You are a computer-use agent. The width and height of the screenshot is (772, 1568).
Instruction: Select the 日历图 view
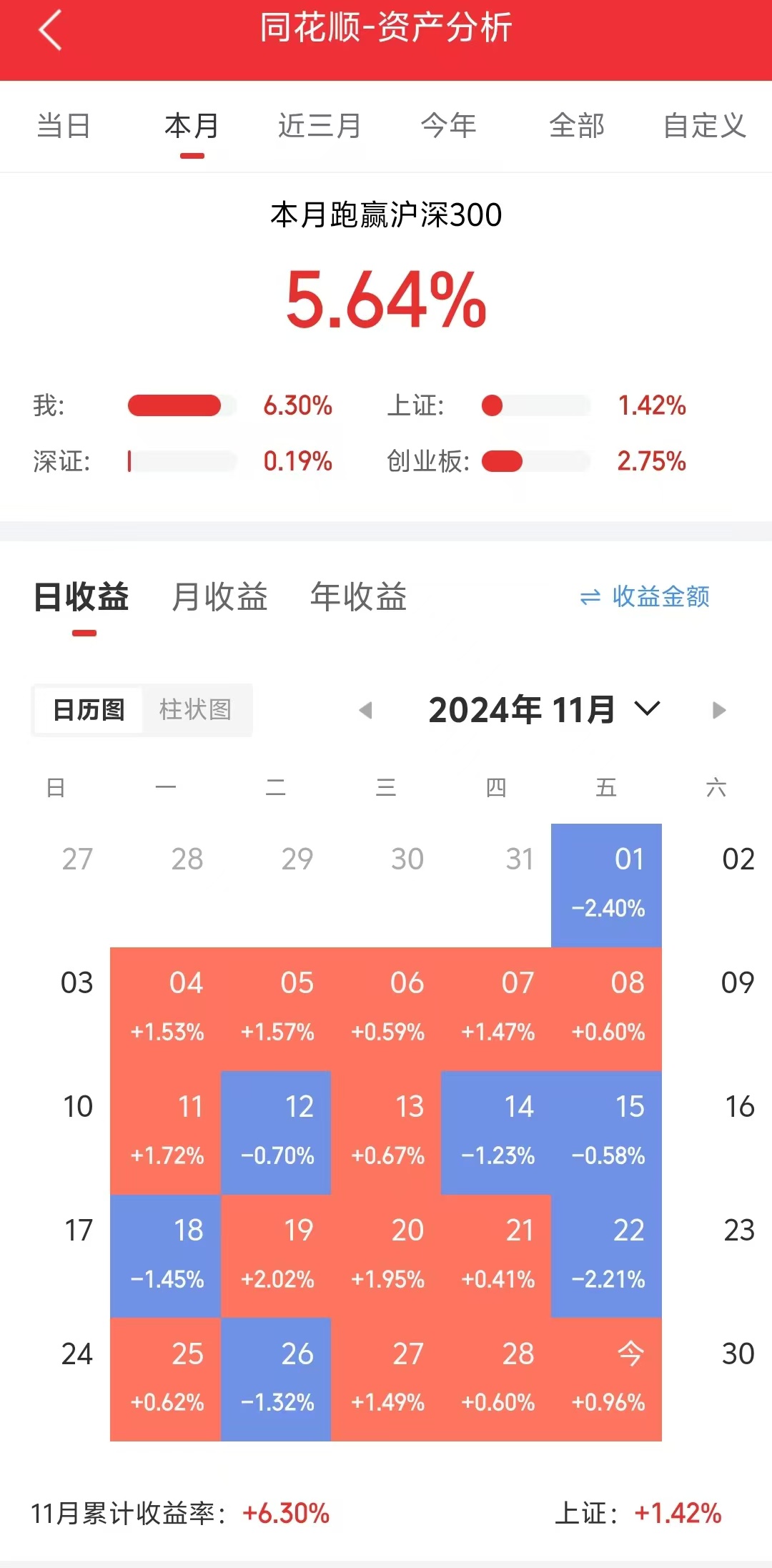pos(89,710)
